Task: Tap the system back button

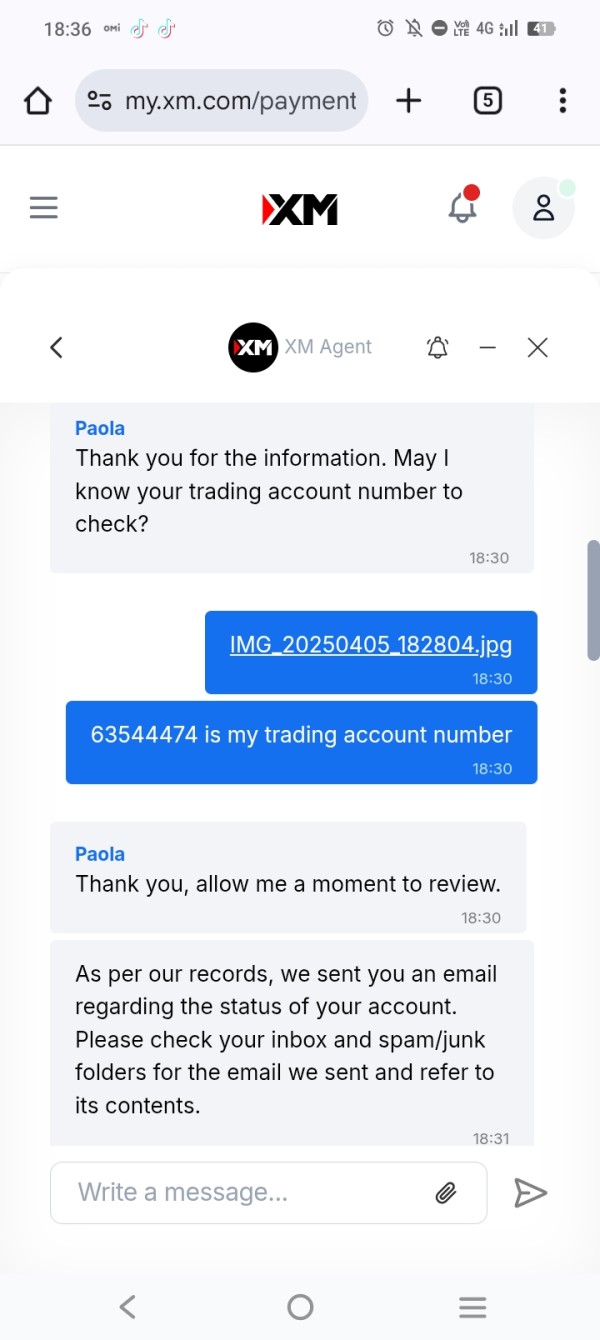Action: [x=127, y=1306]
